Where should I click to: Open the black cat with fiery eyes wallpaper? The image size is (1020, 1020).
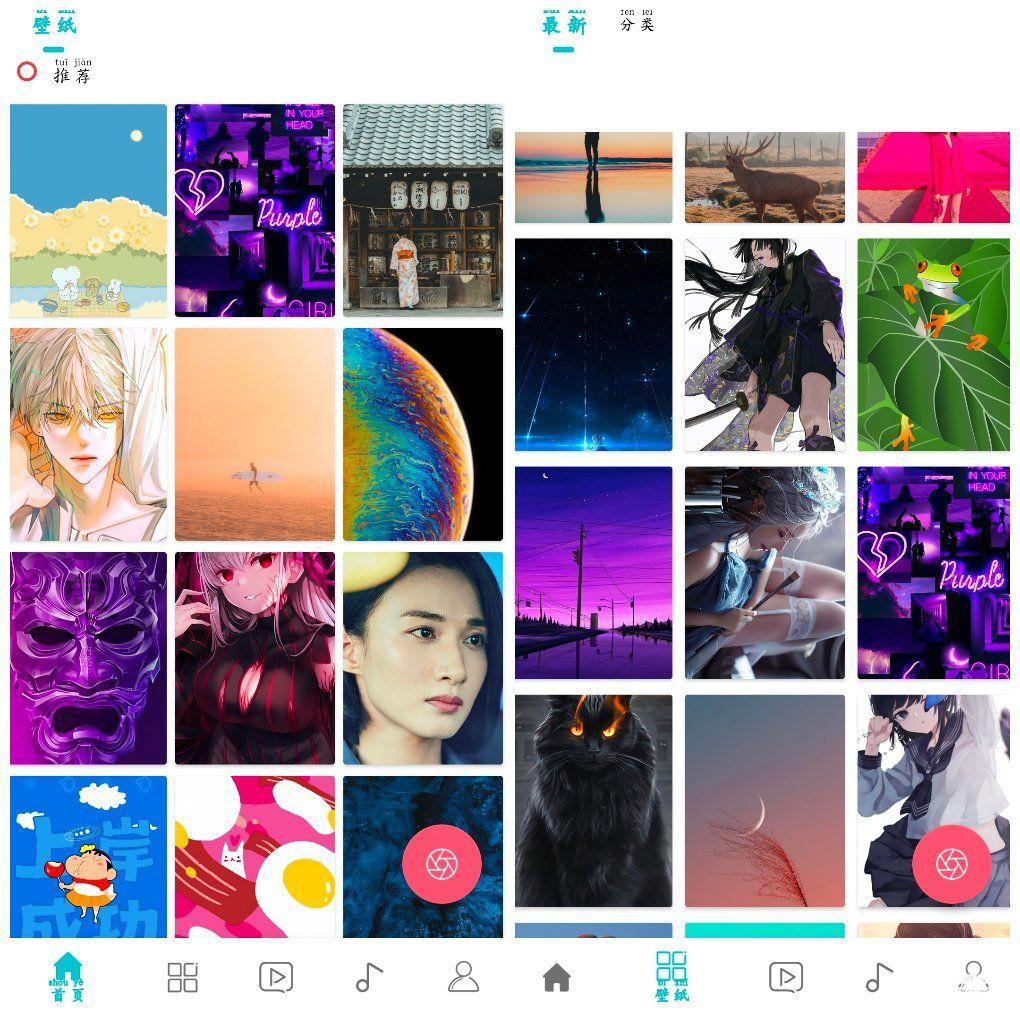tap(593, 800)
